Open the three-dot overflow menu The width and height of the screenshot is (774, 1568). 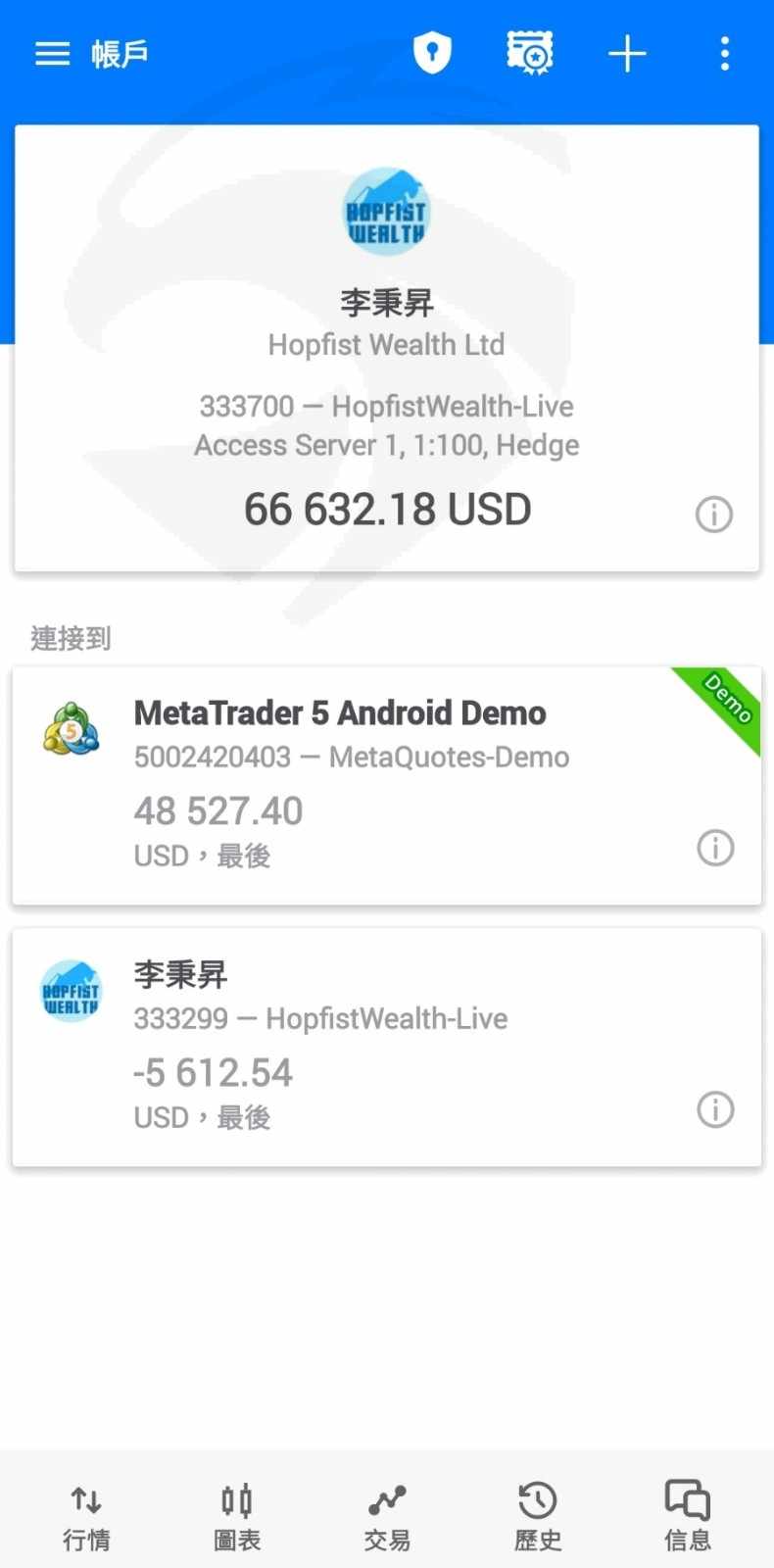725,54
